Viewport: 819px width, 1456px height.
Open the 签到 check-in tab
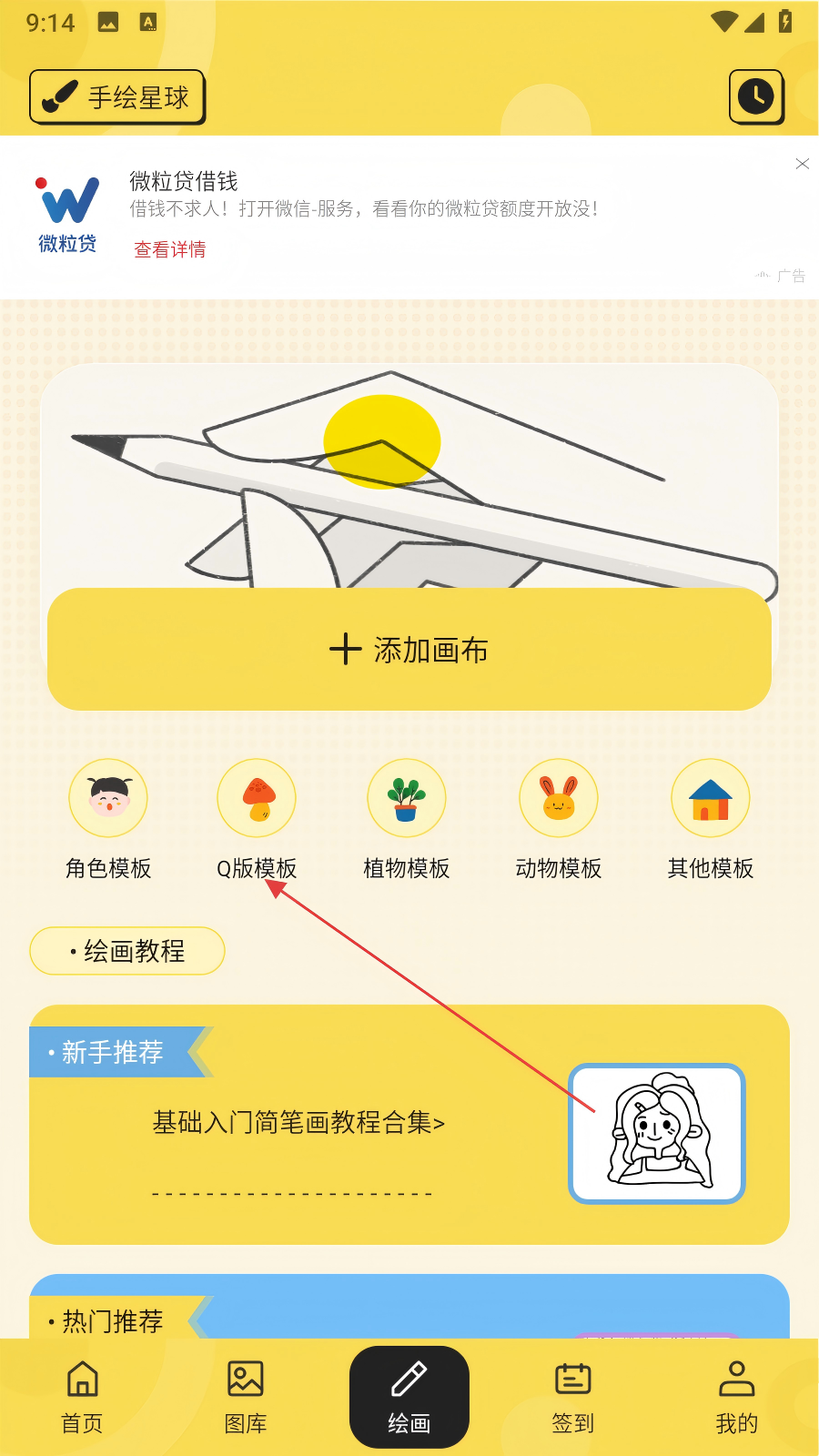pos(573,1397)
